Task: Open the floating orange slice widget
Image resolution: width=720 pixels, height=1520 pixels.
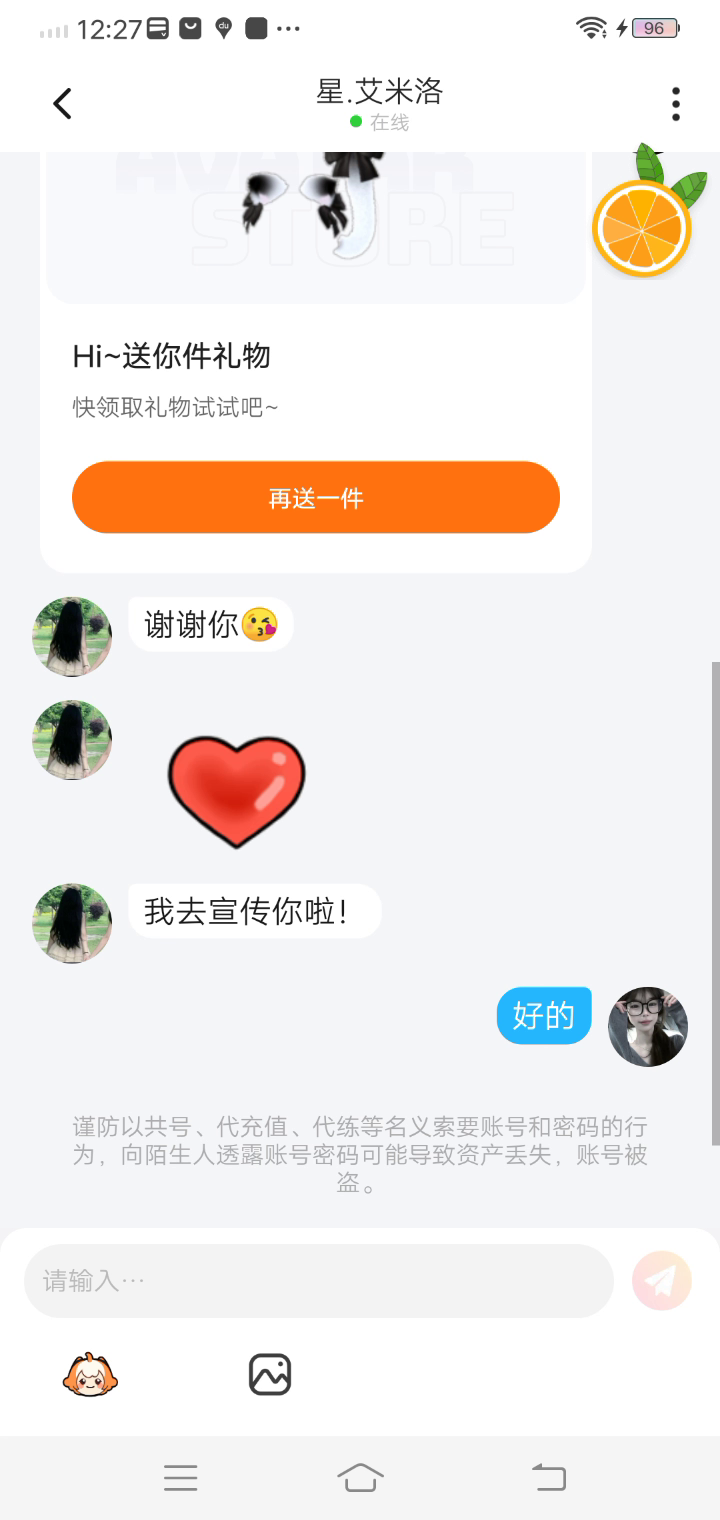Action: point(642,228)
